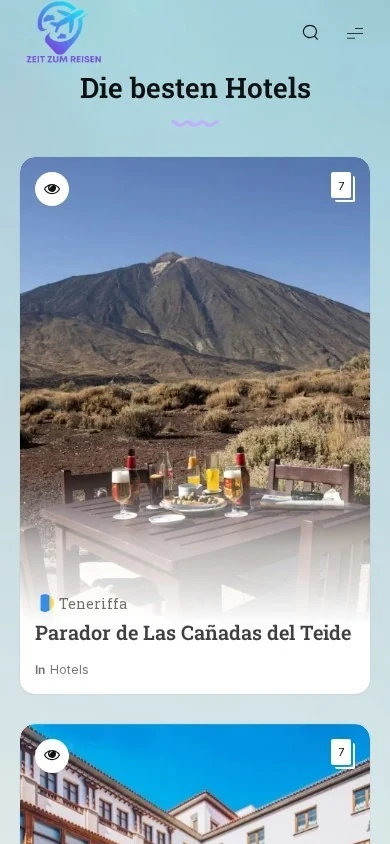Open the Teneriffa destination tag
This screenshot has width=390, height=844.
(x=84, y=603)
